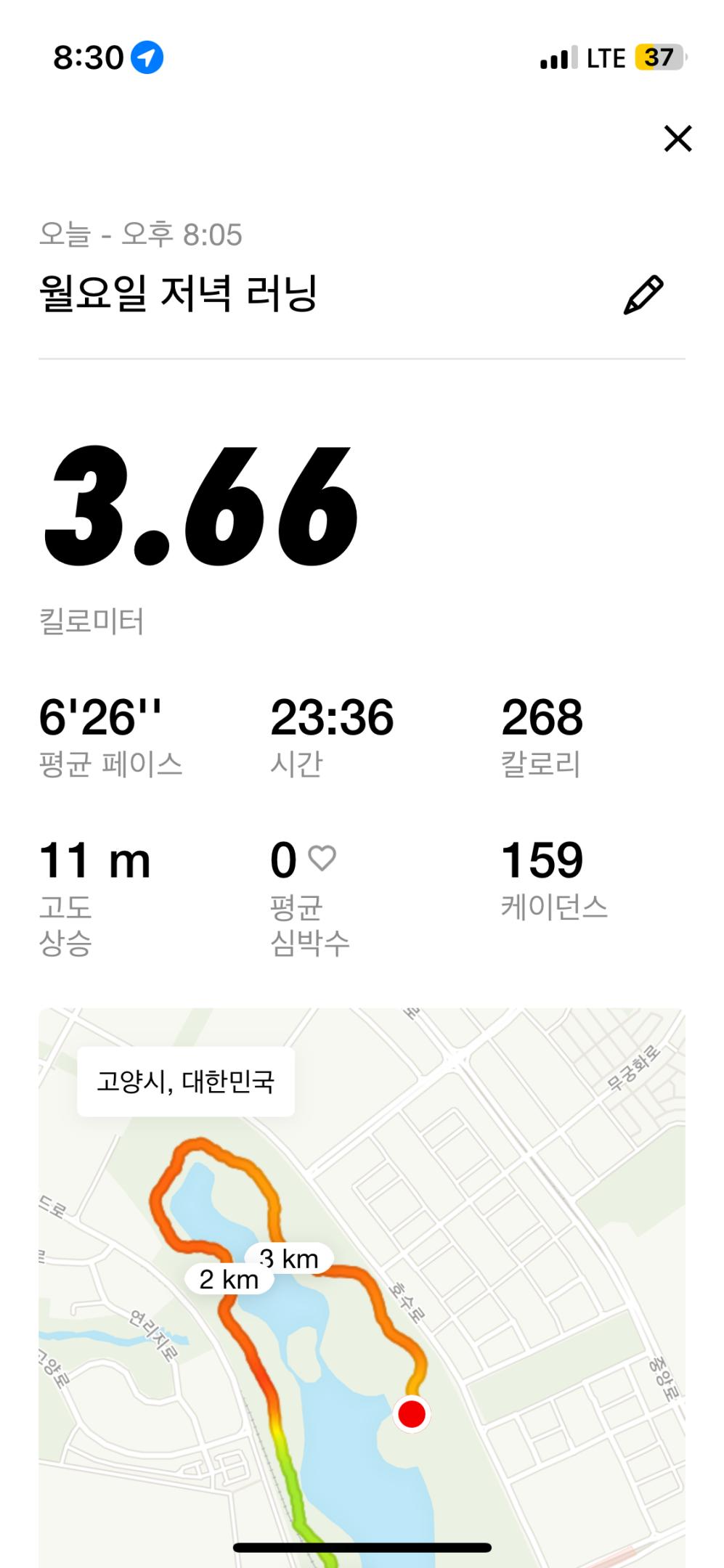Edit the run title 월요일 저녁 러닝
The width and height of the screenshot is (724, 1568).
[x=643, y=294]
